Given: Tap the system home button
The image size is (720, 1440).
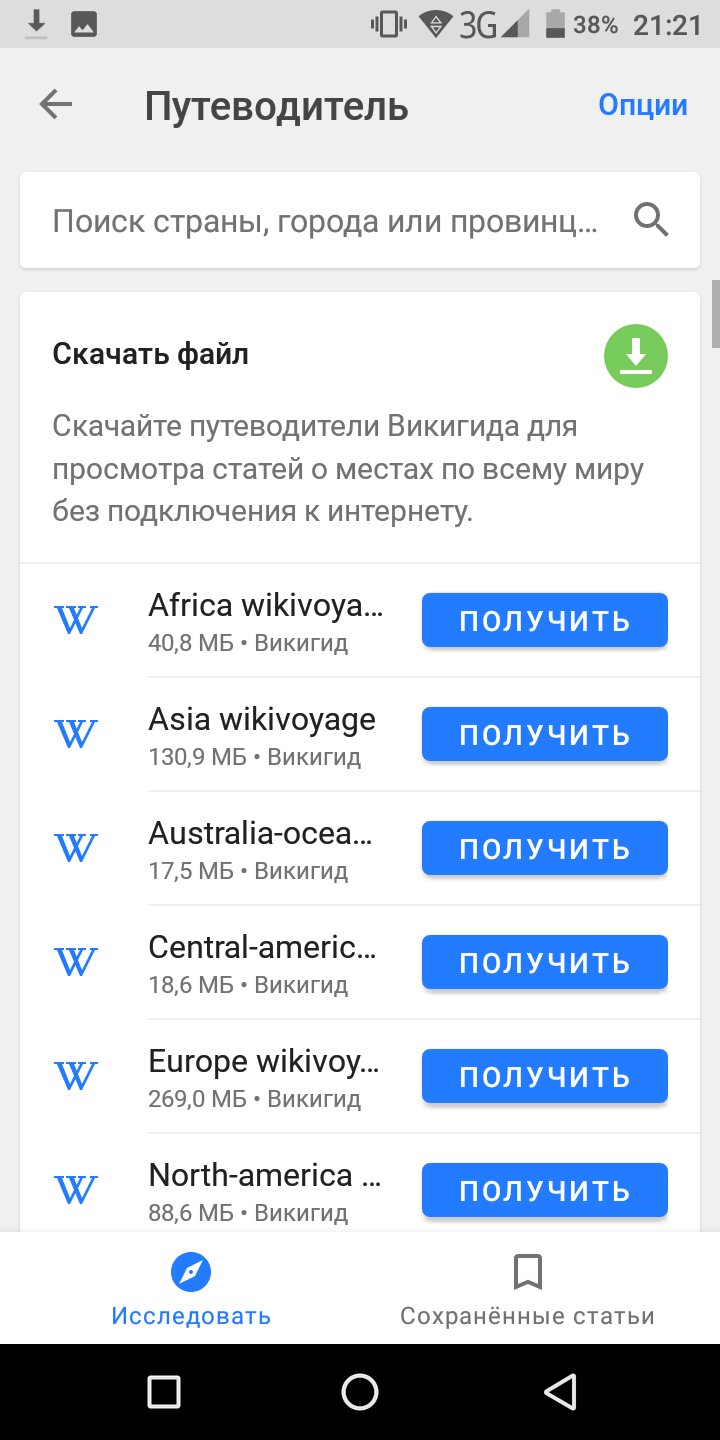Looking at the screenshot, I should coord(360,1391).
